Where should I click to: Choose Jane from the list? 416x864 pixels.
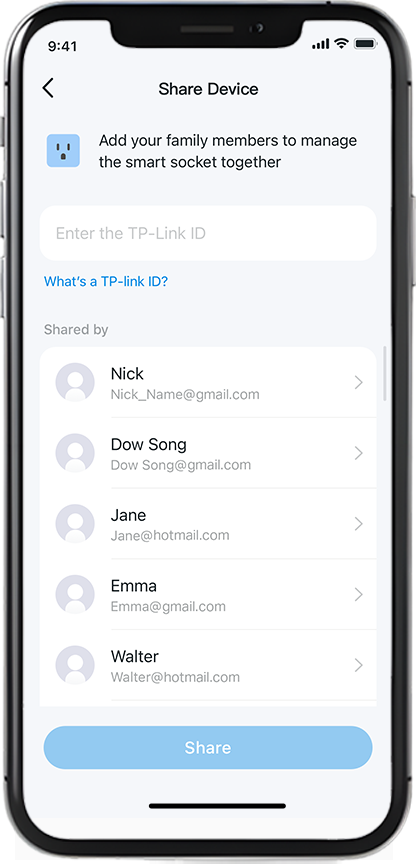click(x=208, y=523)
